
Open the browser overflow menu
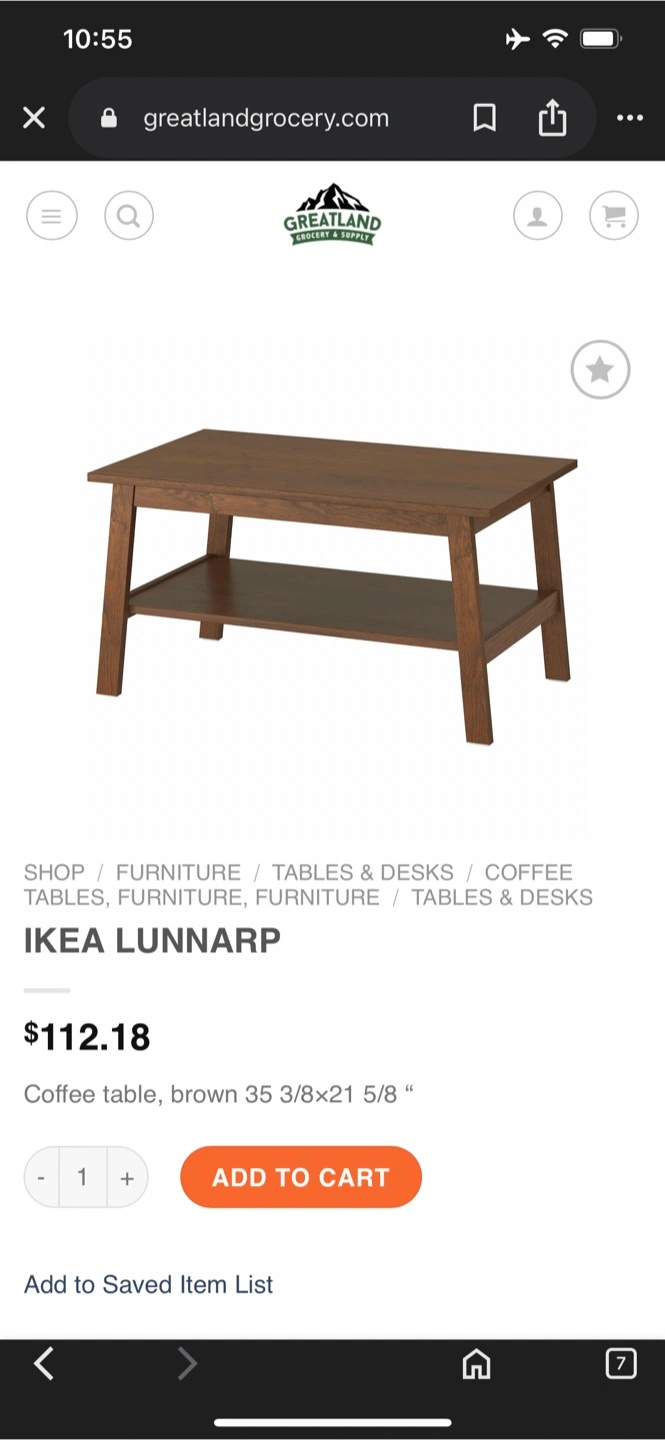[x=630, y=118]
